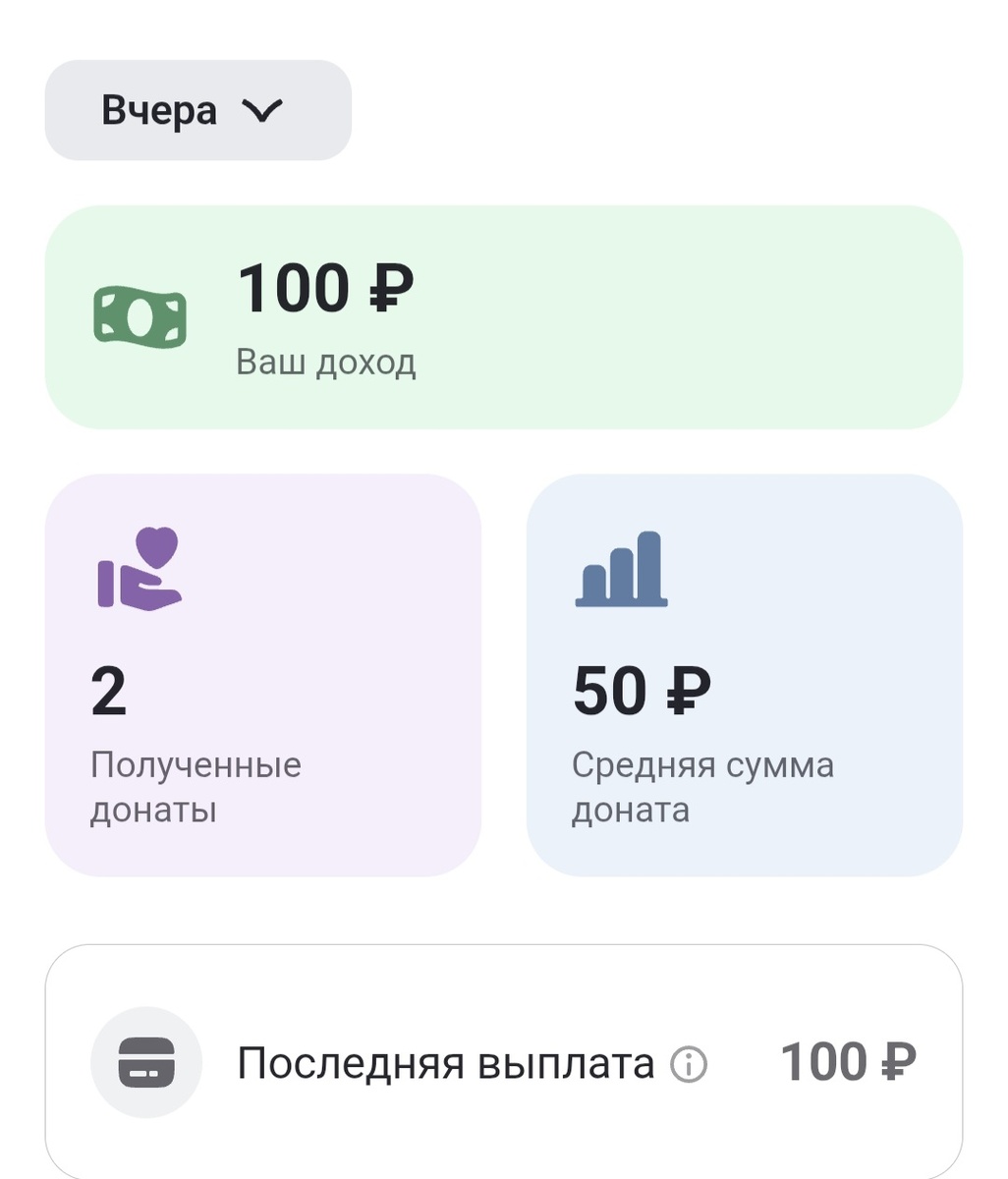Click the donations count showing 2
Screen dimensions: 1008x1179
point(108,691)
